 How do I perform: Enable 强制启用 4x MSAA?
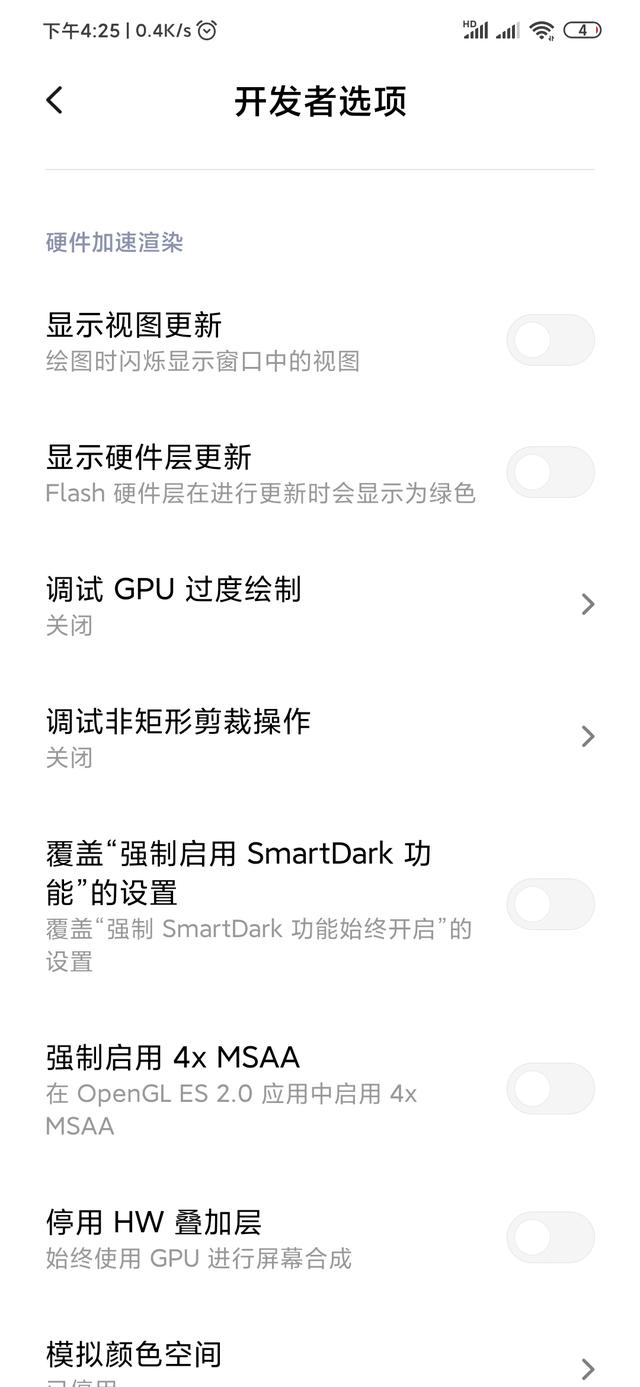click(550, 1088)
